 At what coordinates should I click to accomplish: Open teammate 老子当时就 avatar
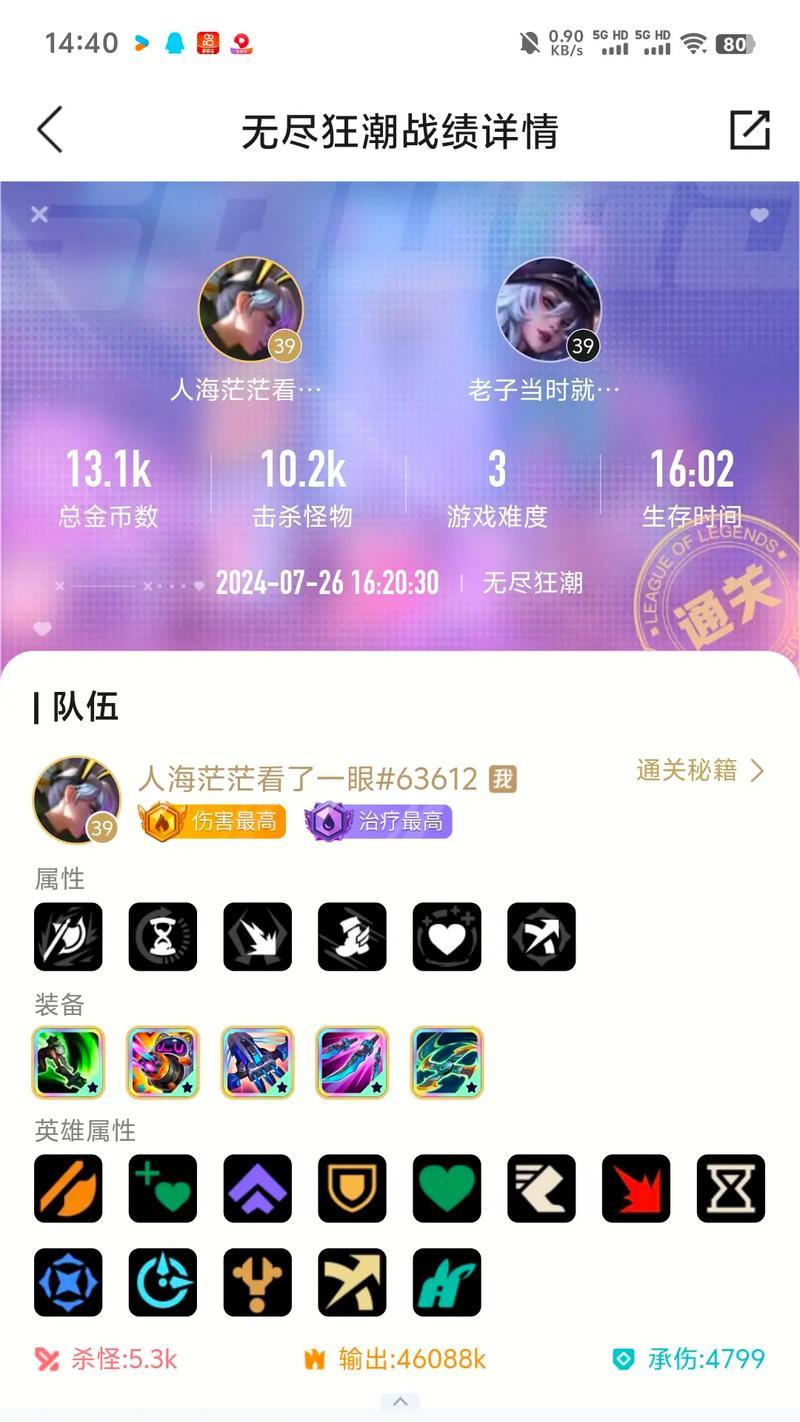pyautogui.click(x=549, y=309)
